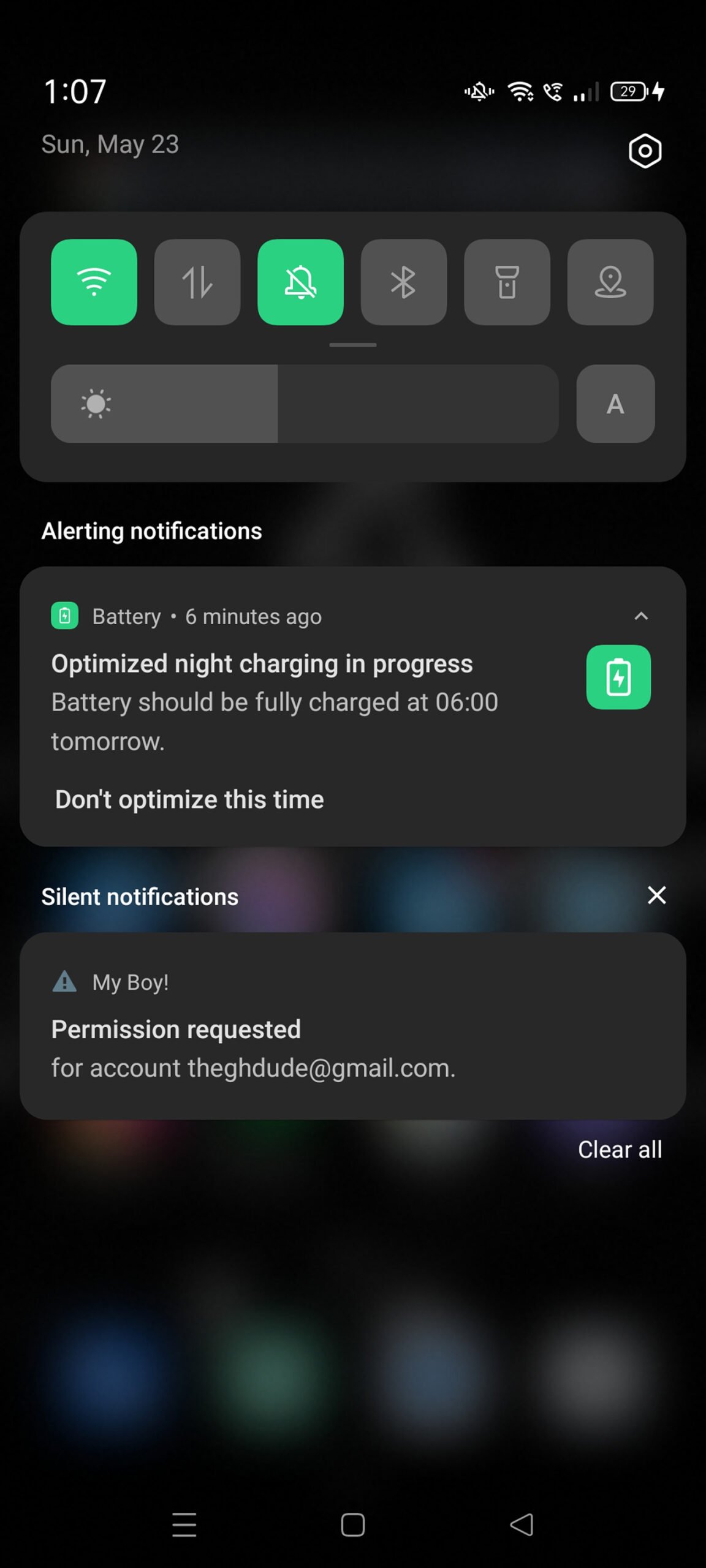Open system settings from the gear icon
This screenshot has width=706, height=1568.
[644, 151]
